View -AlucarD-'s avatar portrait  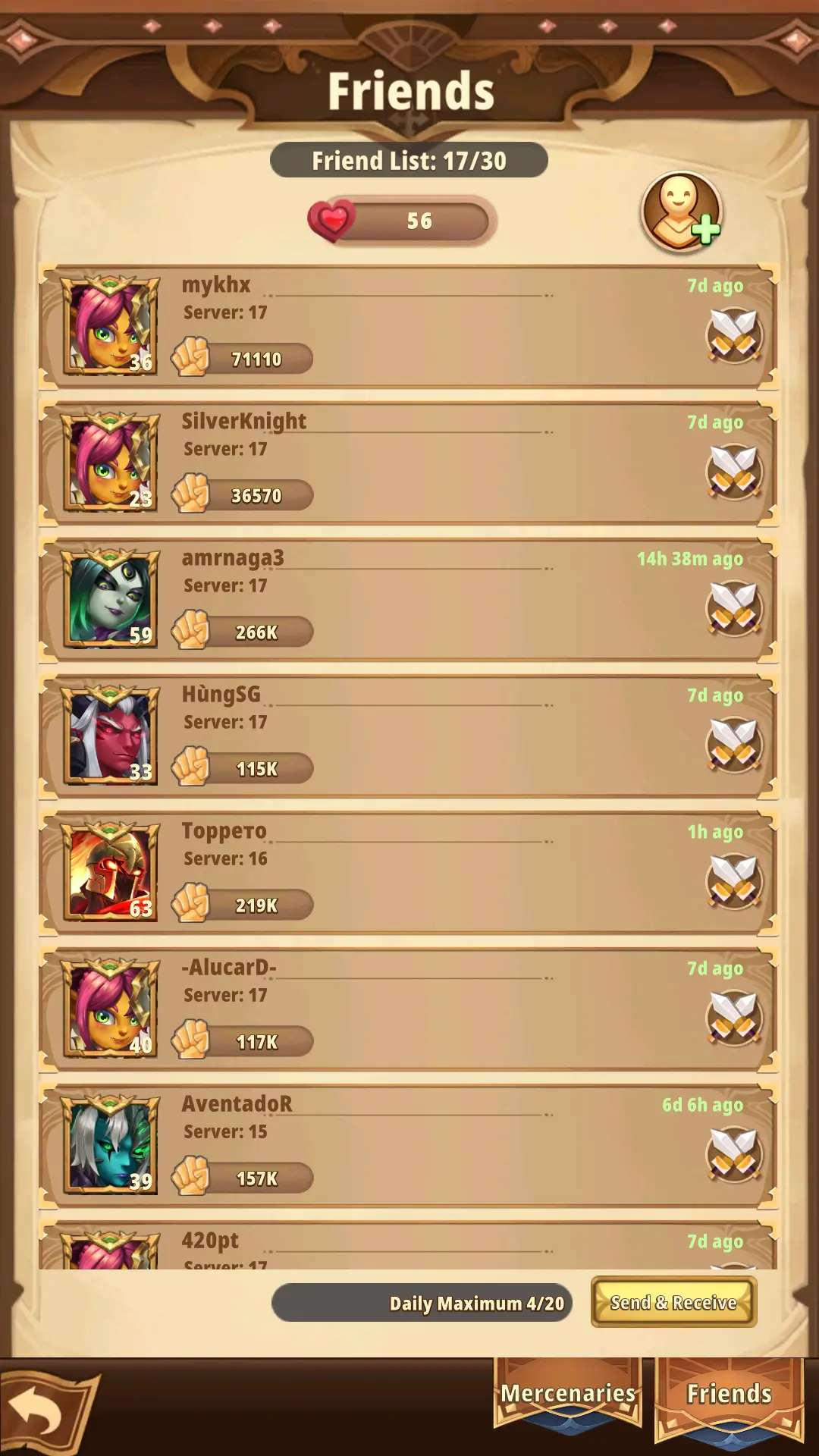click(x=111, y=1009)
